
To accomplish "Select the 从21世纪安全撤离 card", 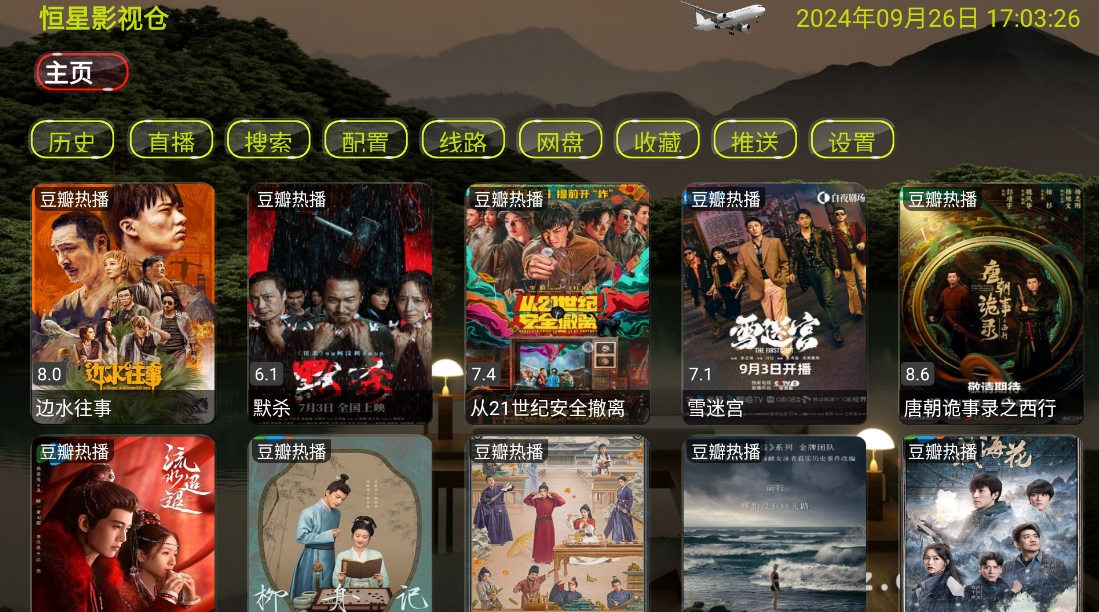I will pos(557,302).
